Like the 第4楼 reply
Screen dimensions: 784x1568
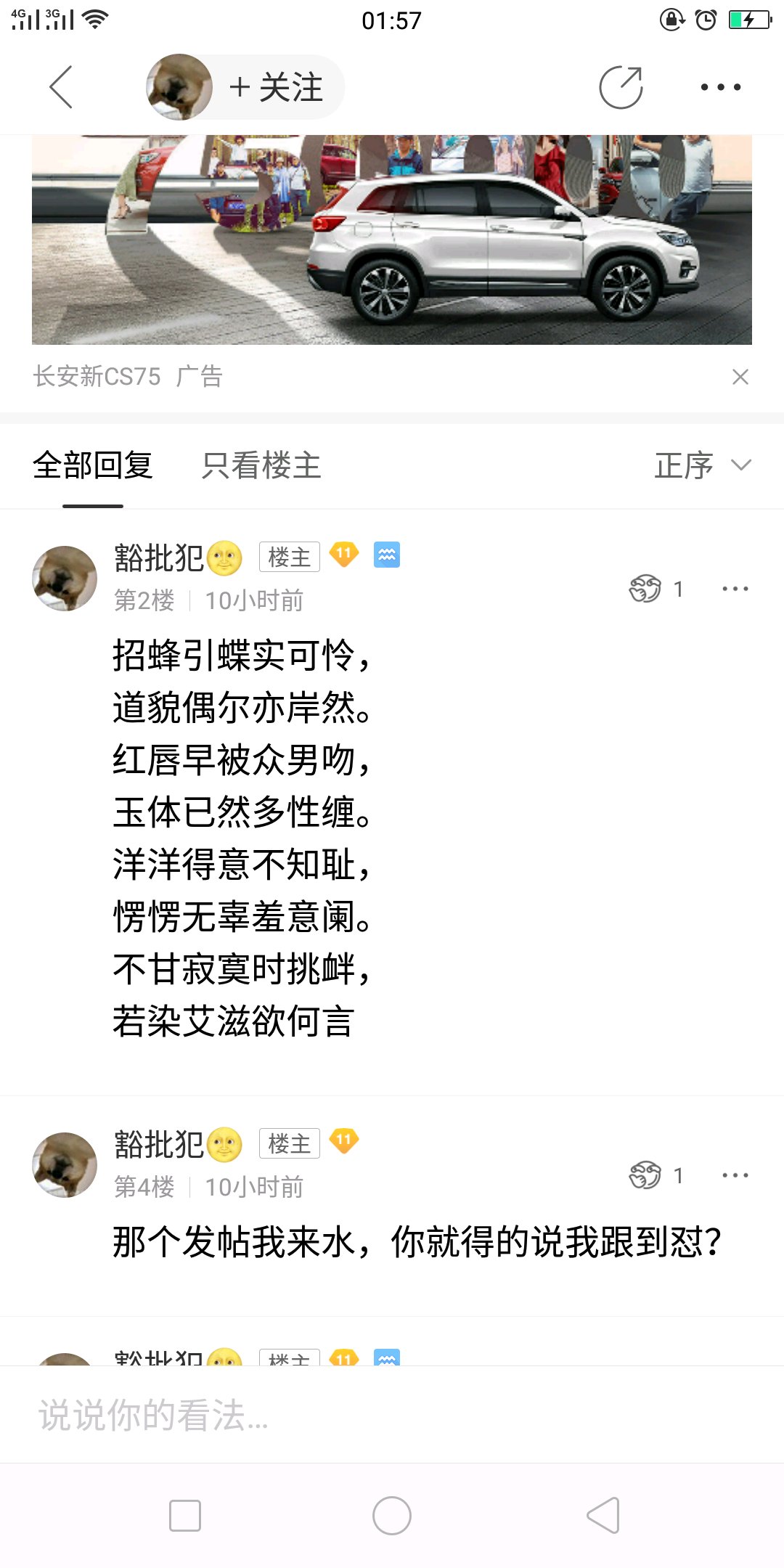[645, 1175]
